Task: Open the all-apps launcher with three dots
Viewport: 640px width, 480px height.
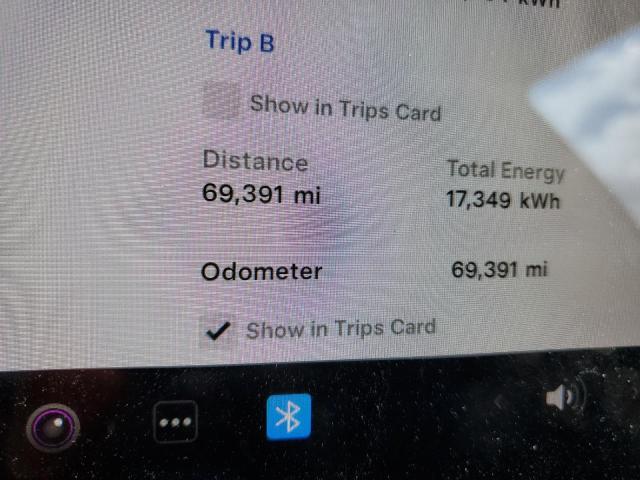Action: [x=175, y=422]
